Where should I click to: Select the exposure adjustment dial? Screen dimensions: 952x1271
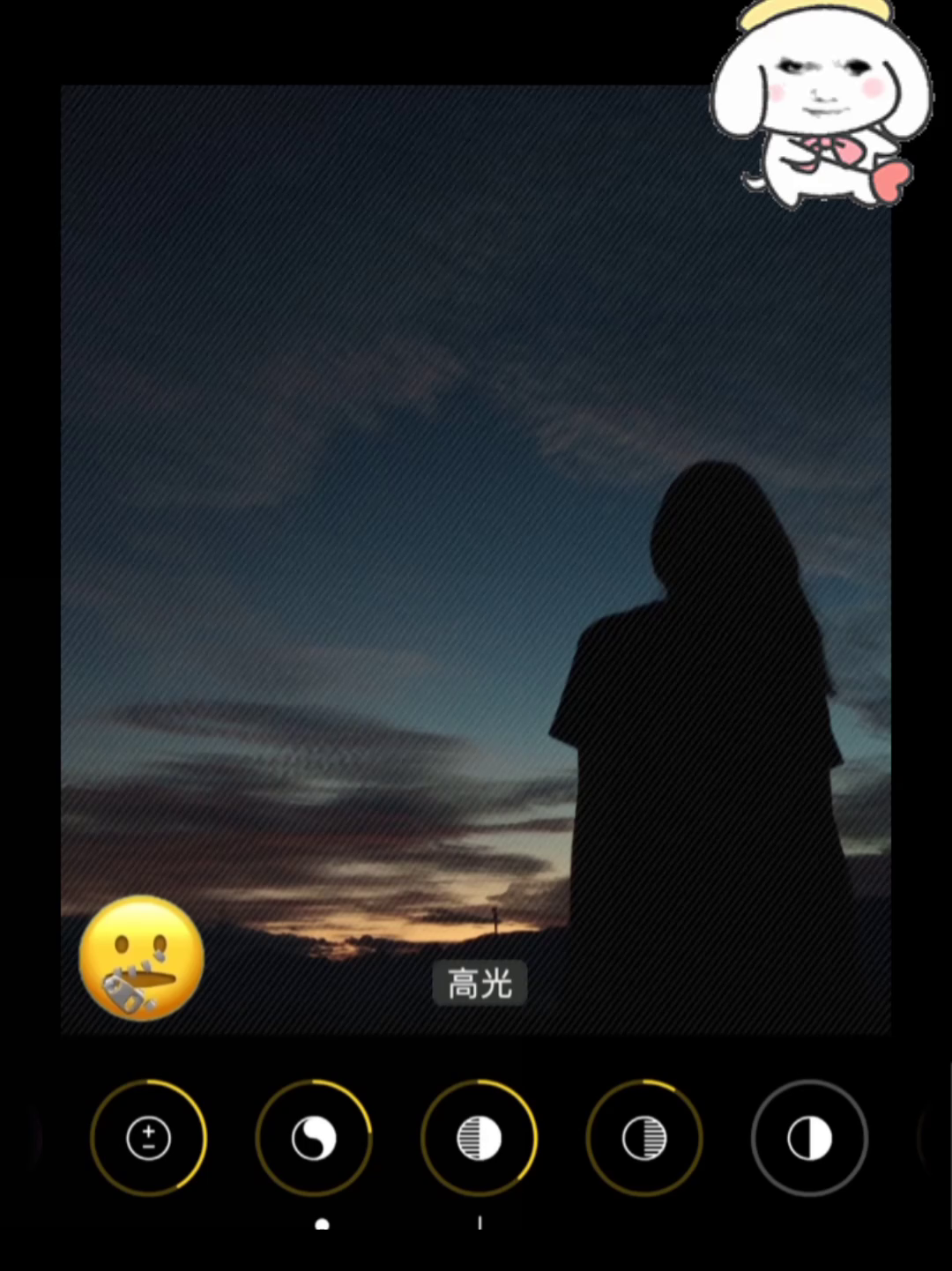click(148, 1138)
